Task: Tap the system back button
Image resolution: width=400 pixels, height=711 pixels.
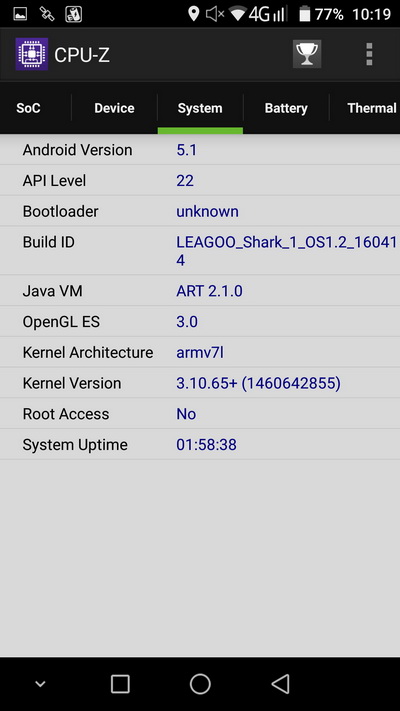Action: click(x=280, y=684)
